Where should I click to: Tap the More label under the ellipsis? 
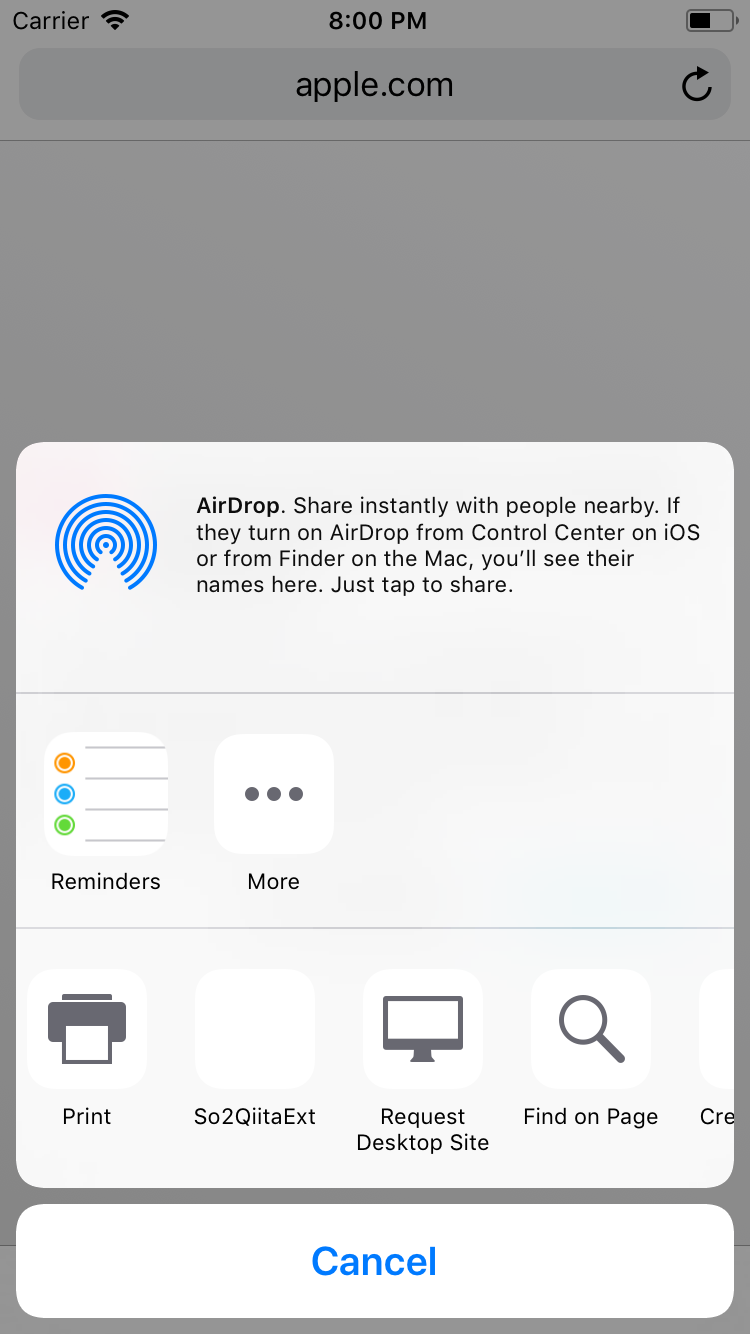[x=273, y=881]
